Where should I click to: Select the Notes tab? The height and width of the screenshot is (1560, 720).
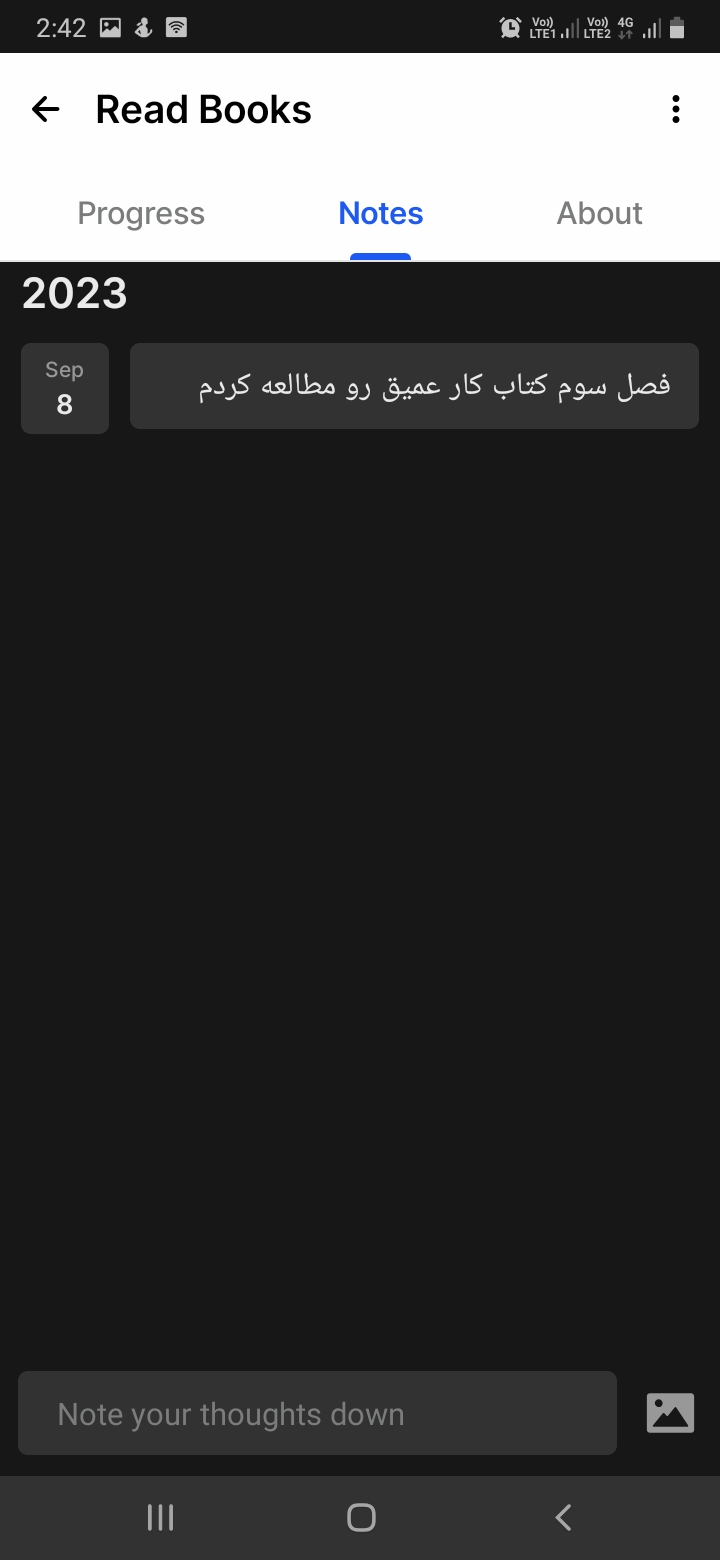(381, 213)
